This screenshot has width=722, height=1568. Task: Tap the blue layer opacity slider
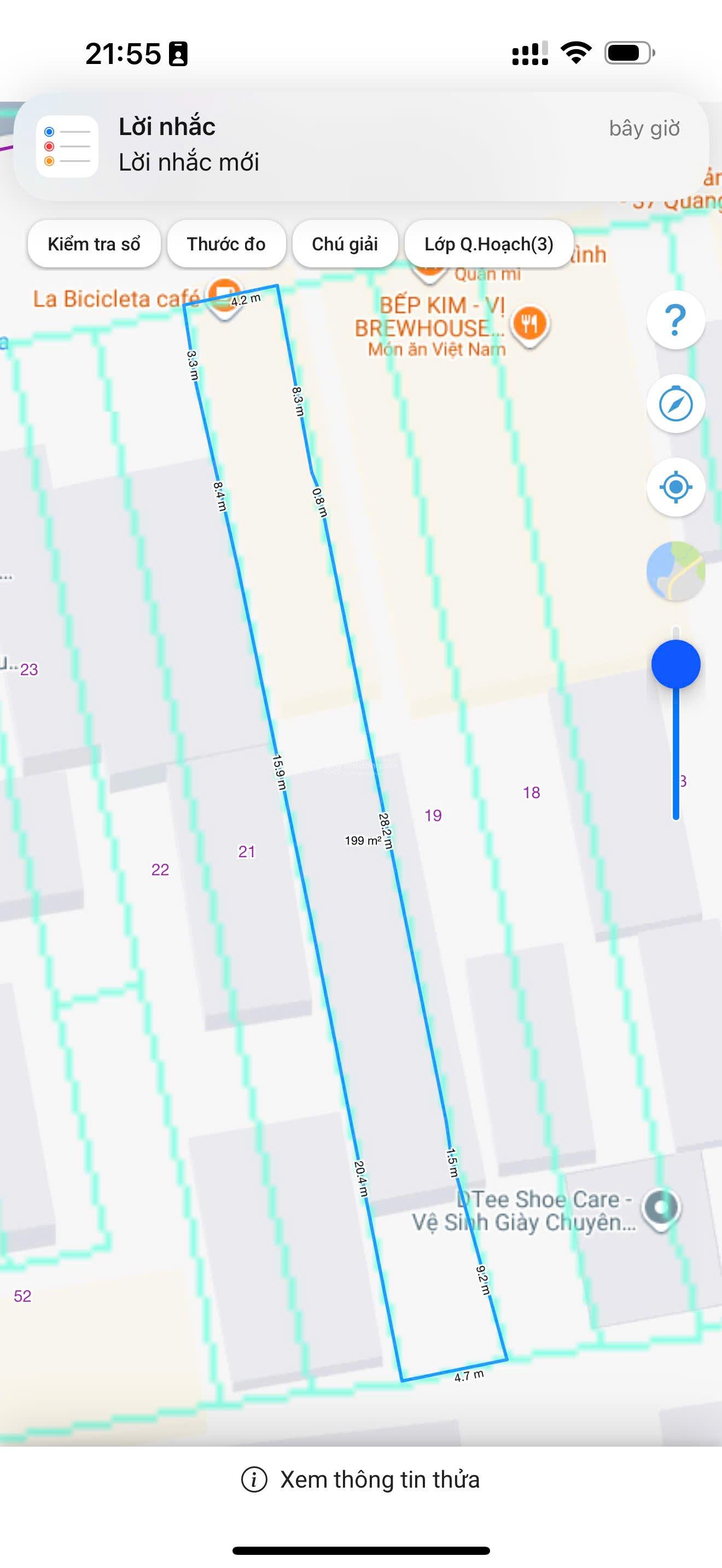(x=676, y=664)
